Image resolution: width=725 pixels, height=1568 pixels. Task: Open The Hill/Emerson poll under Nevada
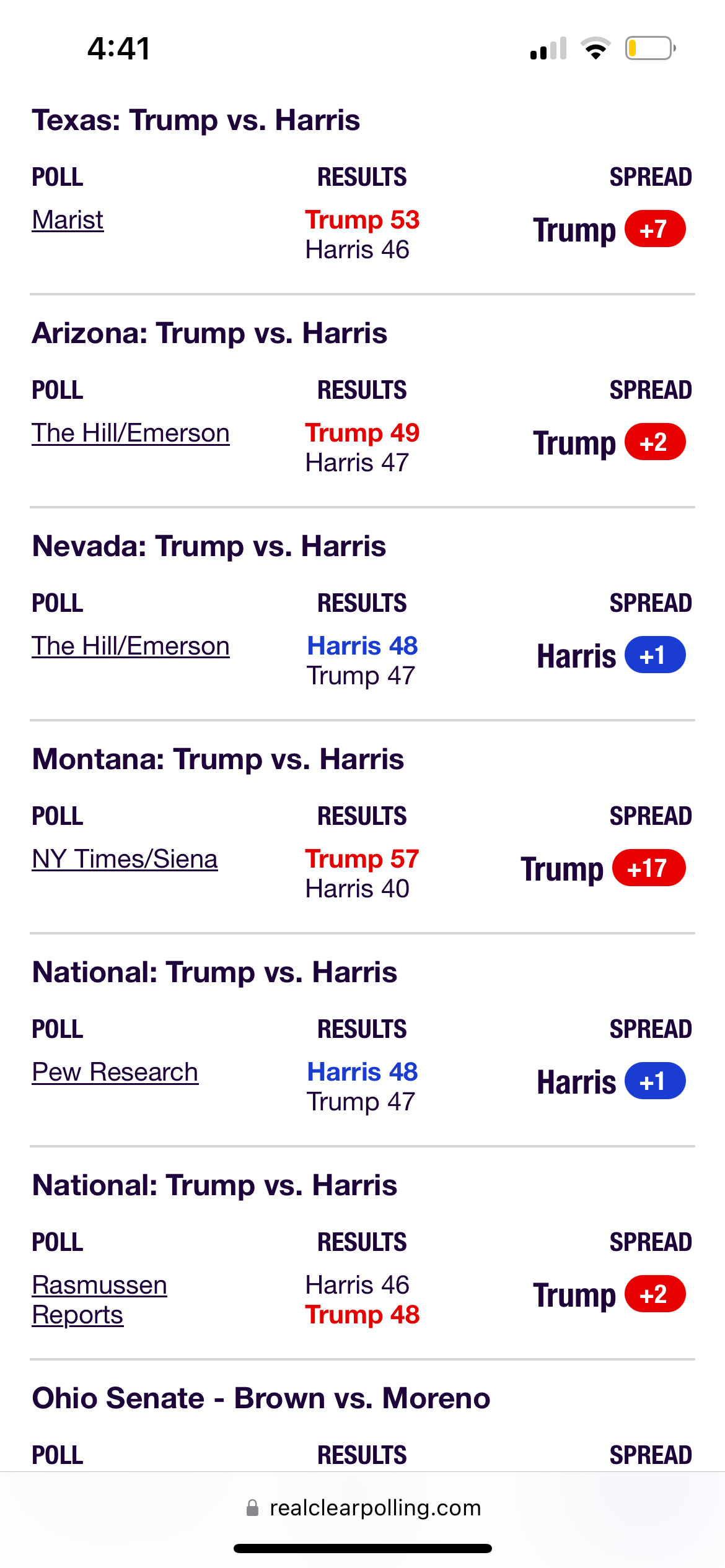click(131, 646)
